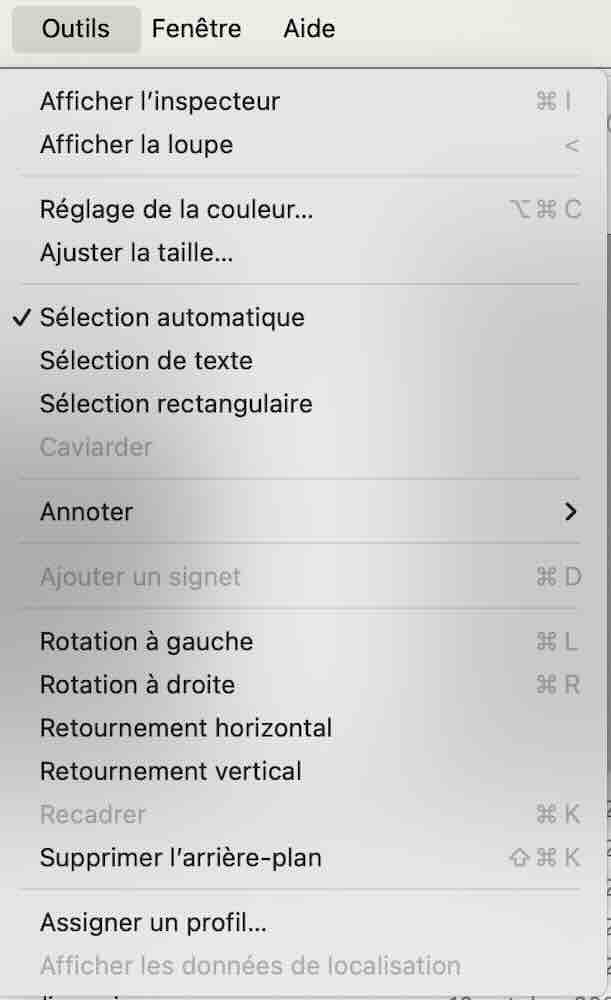Open Réglage de la couleur
The width and height of the screenshot is (611, 1000).
(x=302, y=210)
